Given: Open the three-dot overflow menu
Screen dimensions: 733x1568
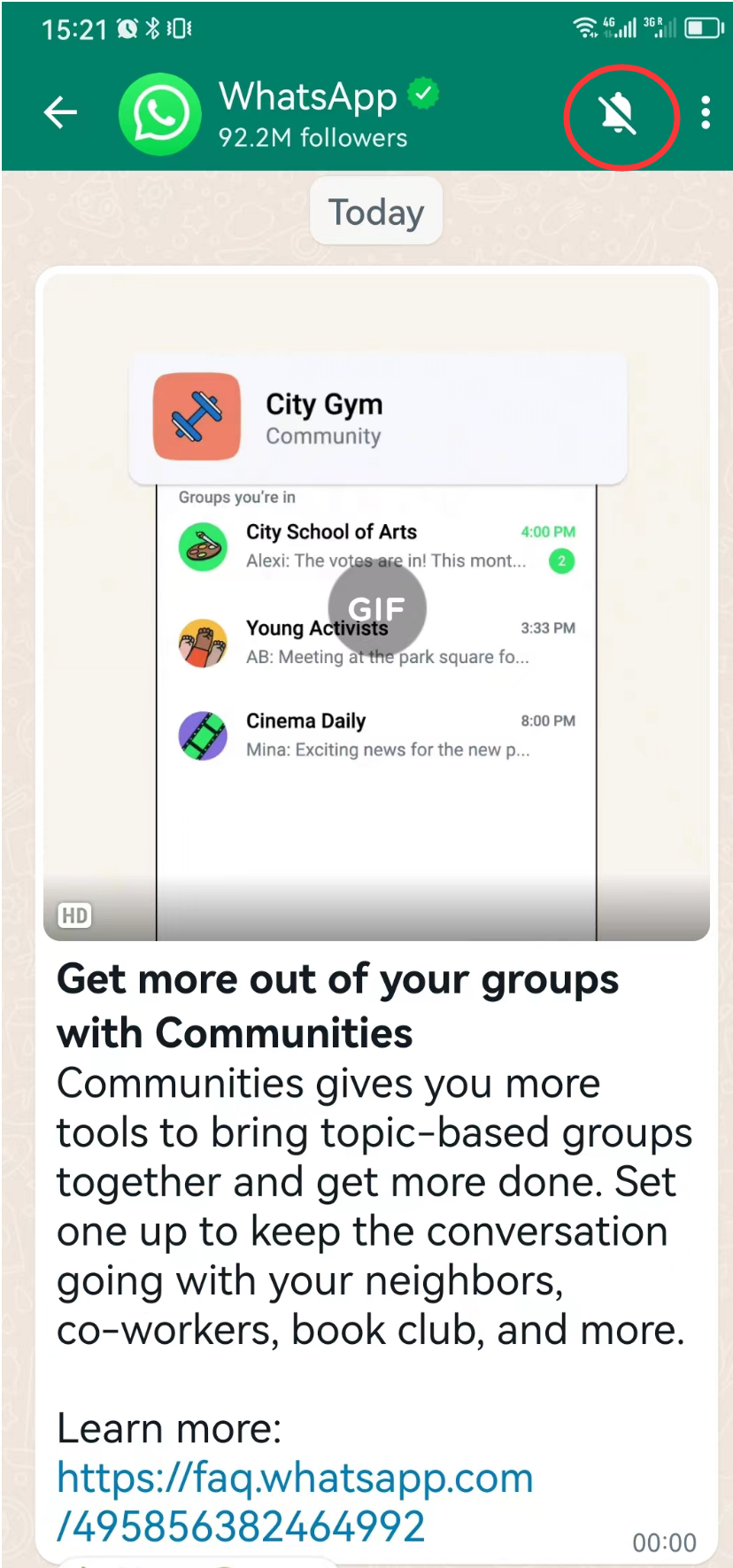Looking at the screenshot, I should [x=705, y=112].
